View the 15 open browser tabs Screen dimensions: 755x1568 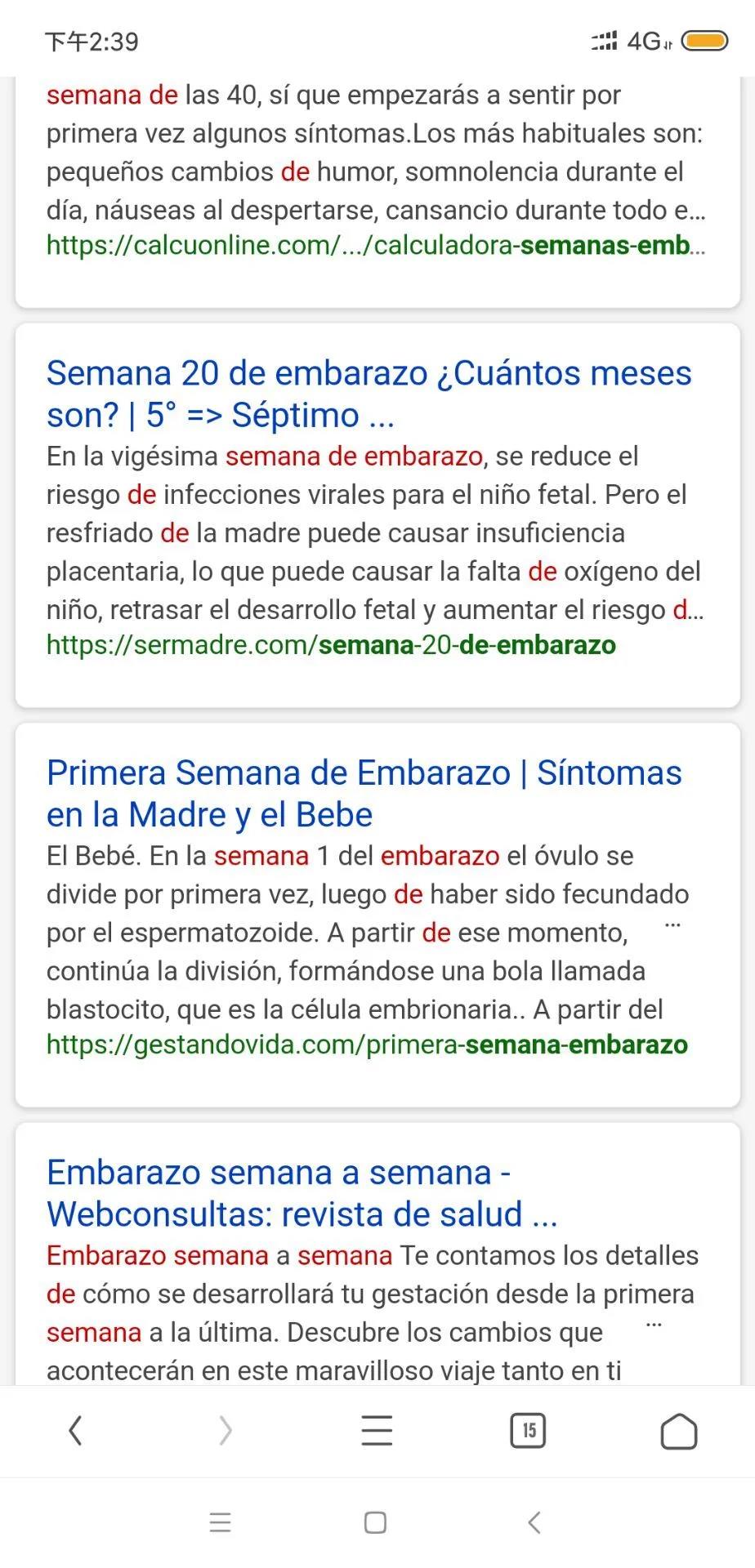point(528,1431)
